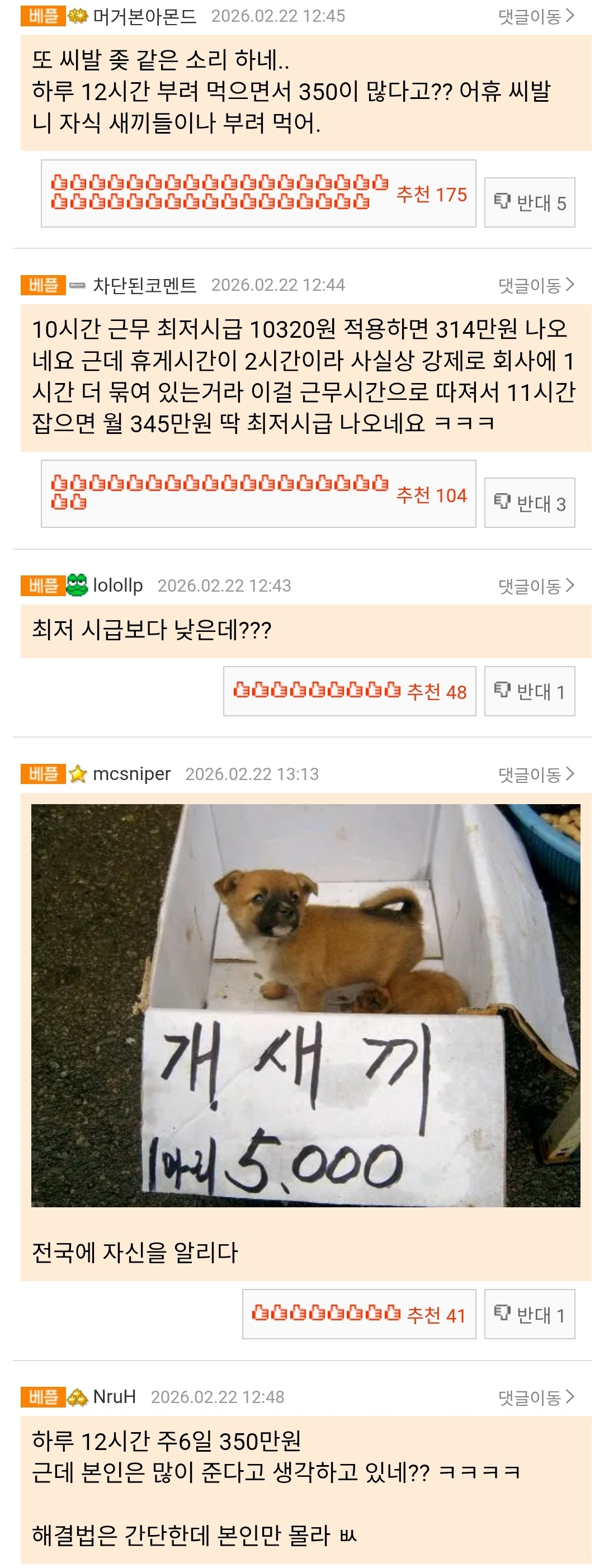This screenshot has height=1568, width=604.
Task: Show NruH's user profile
Action: pos(115,1397)
